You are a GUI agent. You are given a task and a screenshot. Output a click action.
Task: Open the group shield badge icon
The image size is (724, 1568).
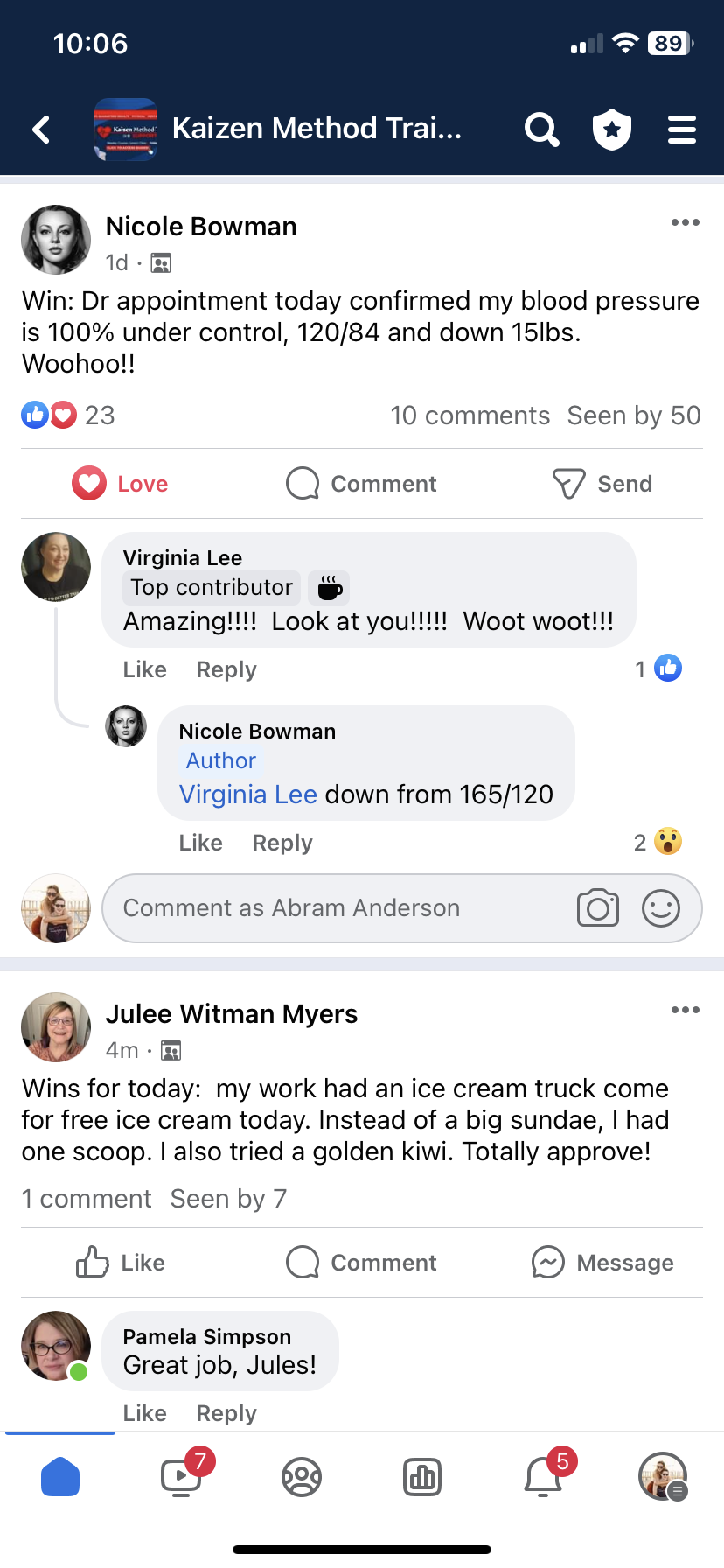(612, 129)
